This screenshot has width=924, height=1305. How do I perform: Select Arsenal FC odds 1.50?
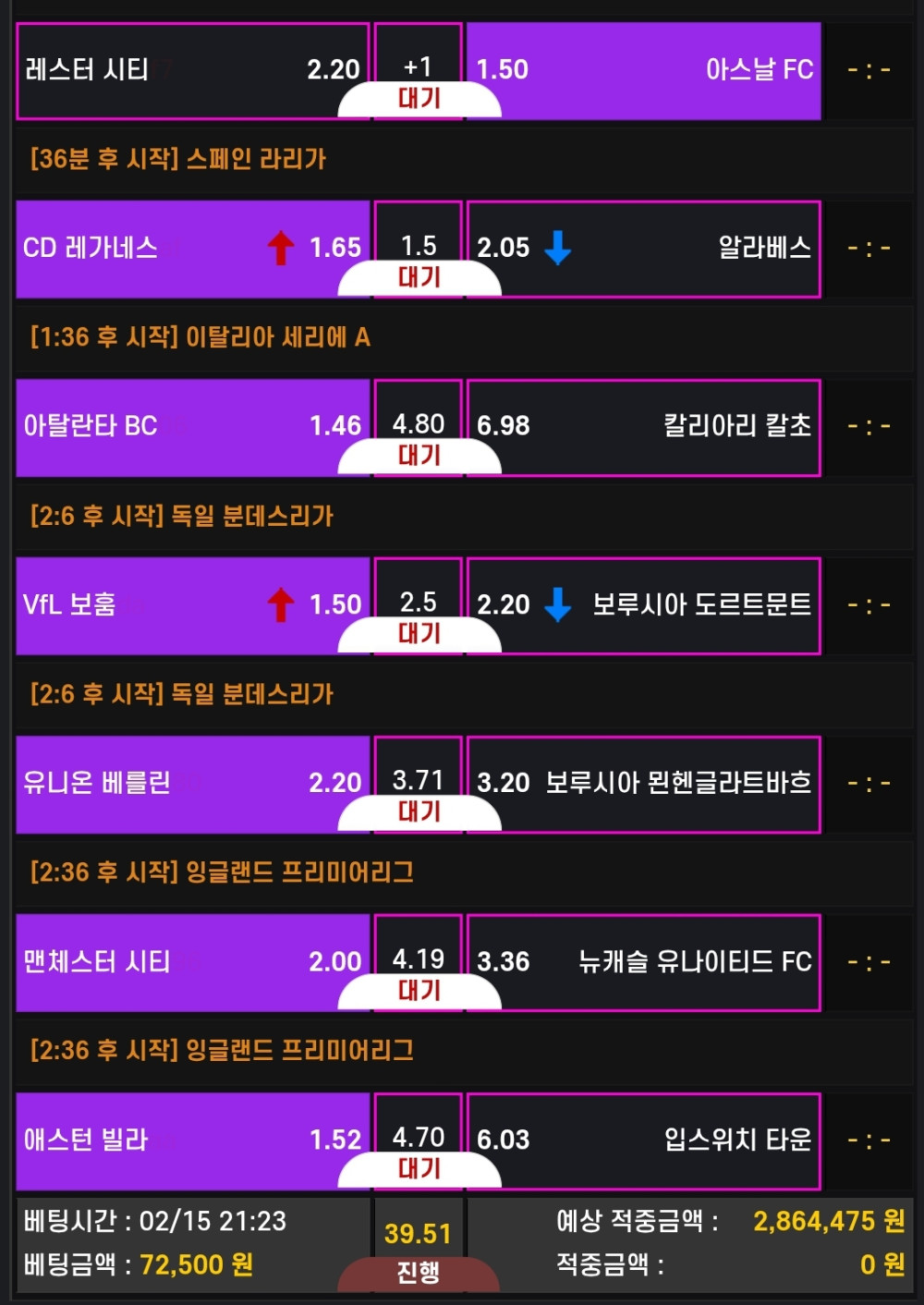click(x=643, y=70)
